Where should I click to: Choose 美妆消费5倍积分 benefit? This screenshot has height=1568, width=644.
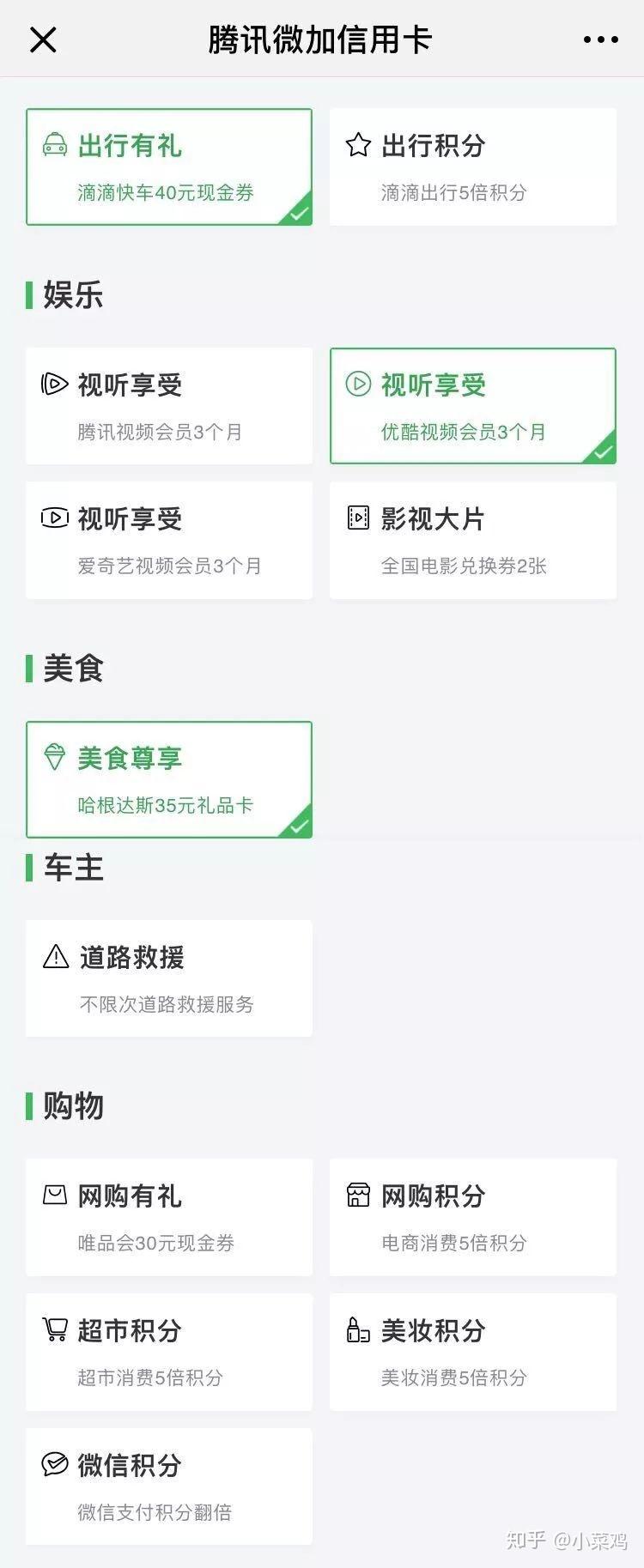click(x=472, y=1352)
